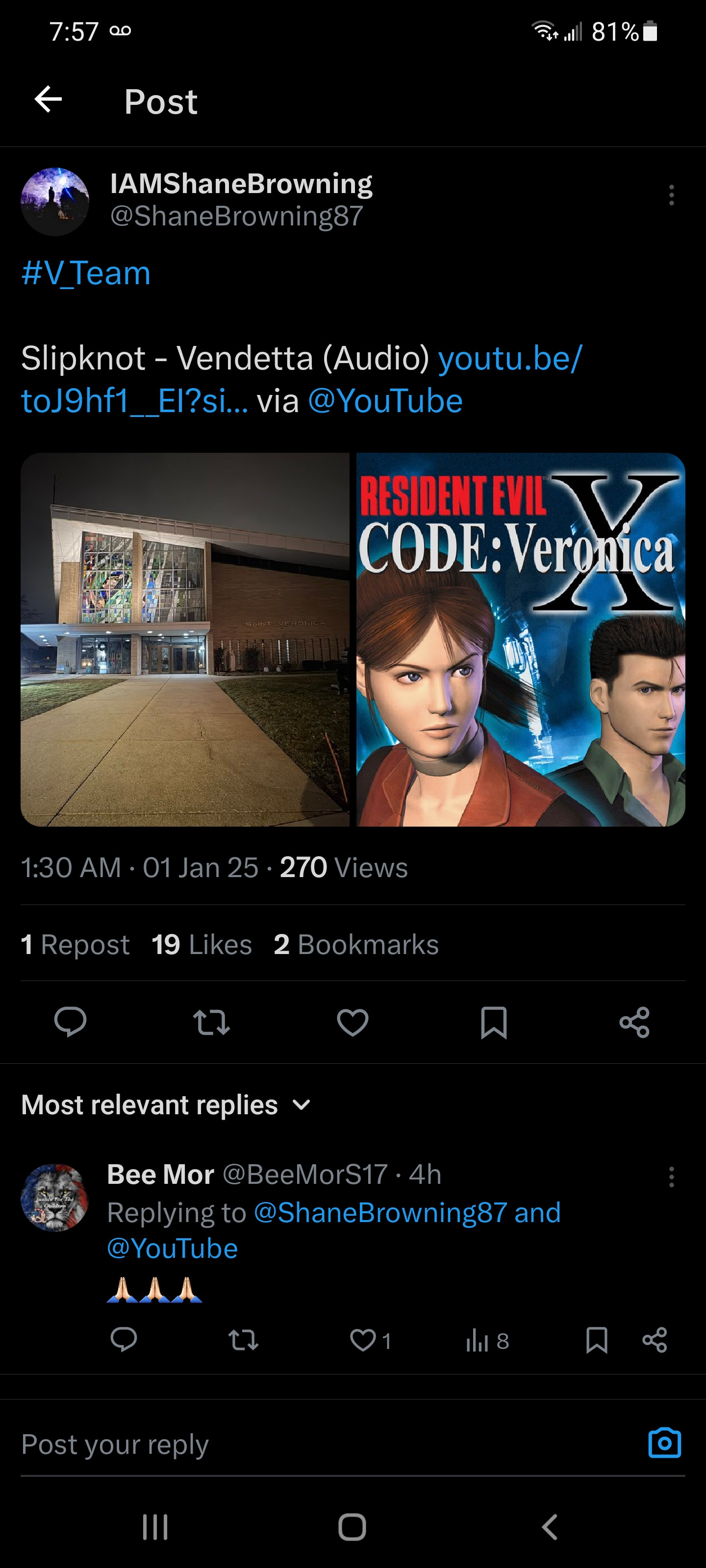
Task: Attach a photo with the camera icon
Action: click(664, 1443)
